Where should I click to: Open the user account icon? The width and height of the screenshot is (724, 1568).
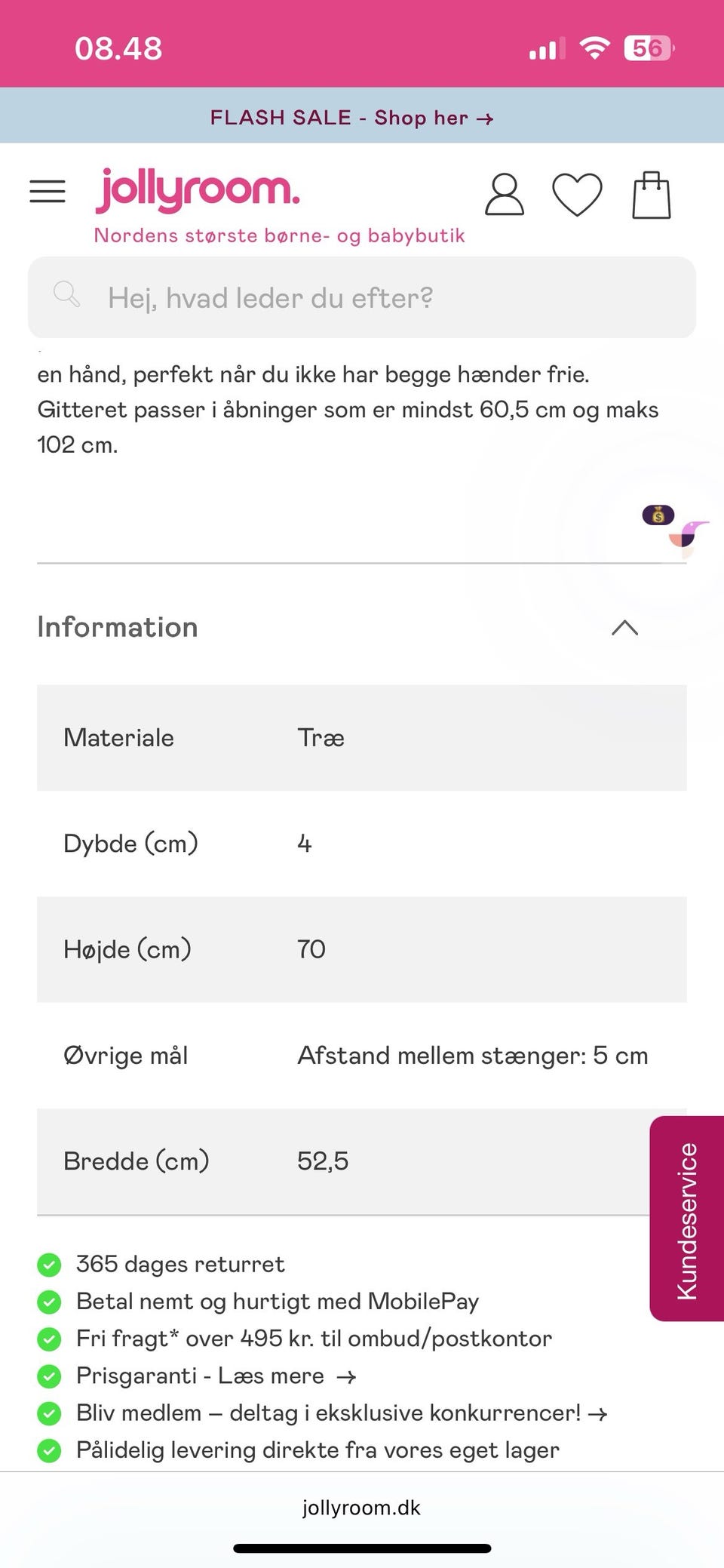(504, 195)
